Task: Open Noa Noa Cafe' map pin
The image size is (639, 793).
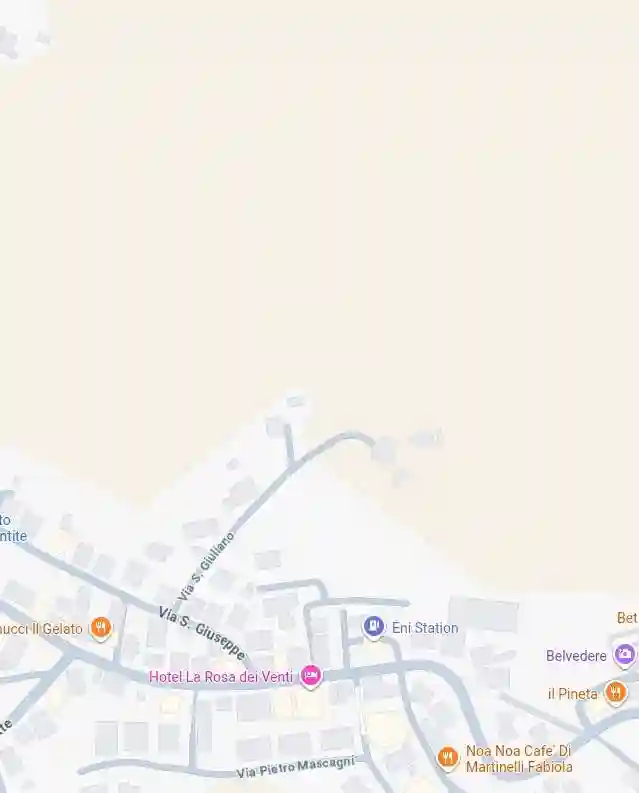Action: tap(448, 758)
